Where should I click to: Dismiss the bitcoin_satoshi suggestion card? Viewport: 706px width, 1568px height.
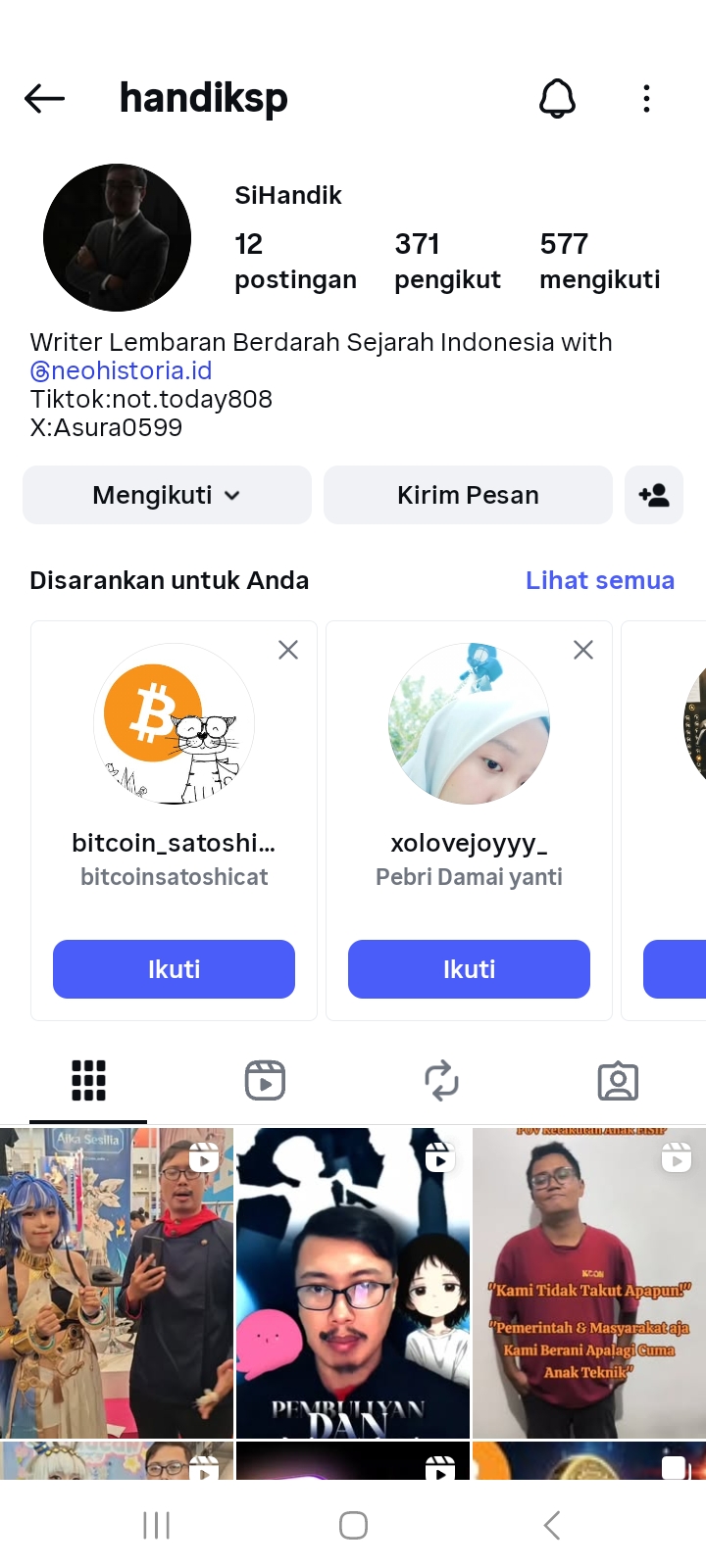coord(288,650)
